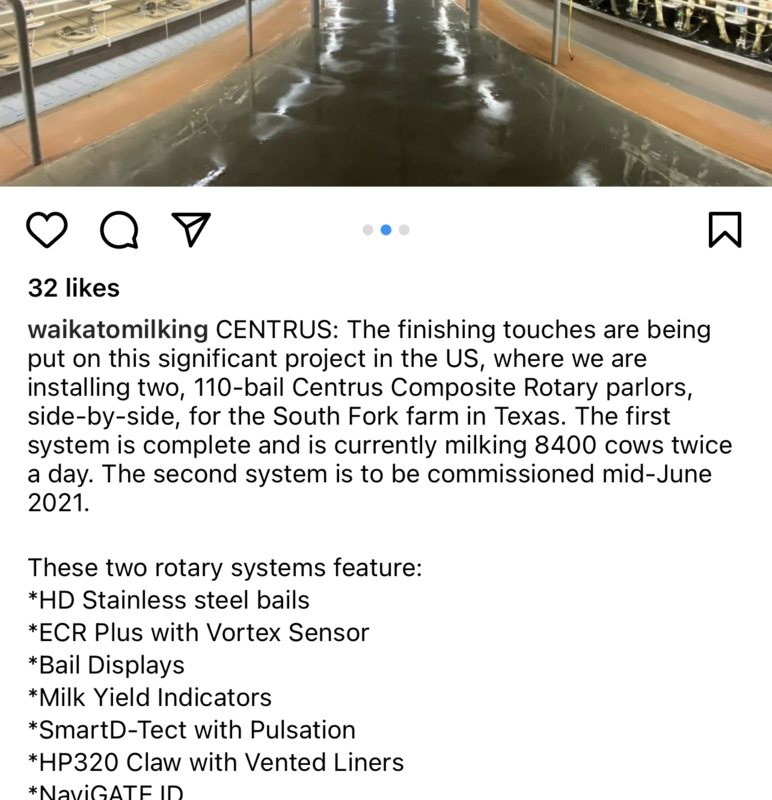This screenshot has height=800, width=772.
Task: Like the waikatomilking post
Action: click(46, 230)
